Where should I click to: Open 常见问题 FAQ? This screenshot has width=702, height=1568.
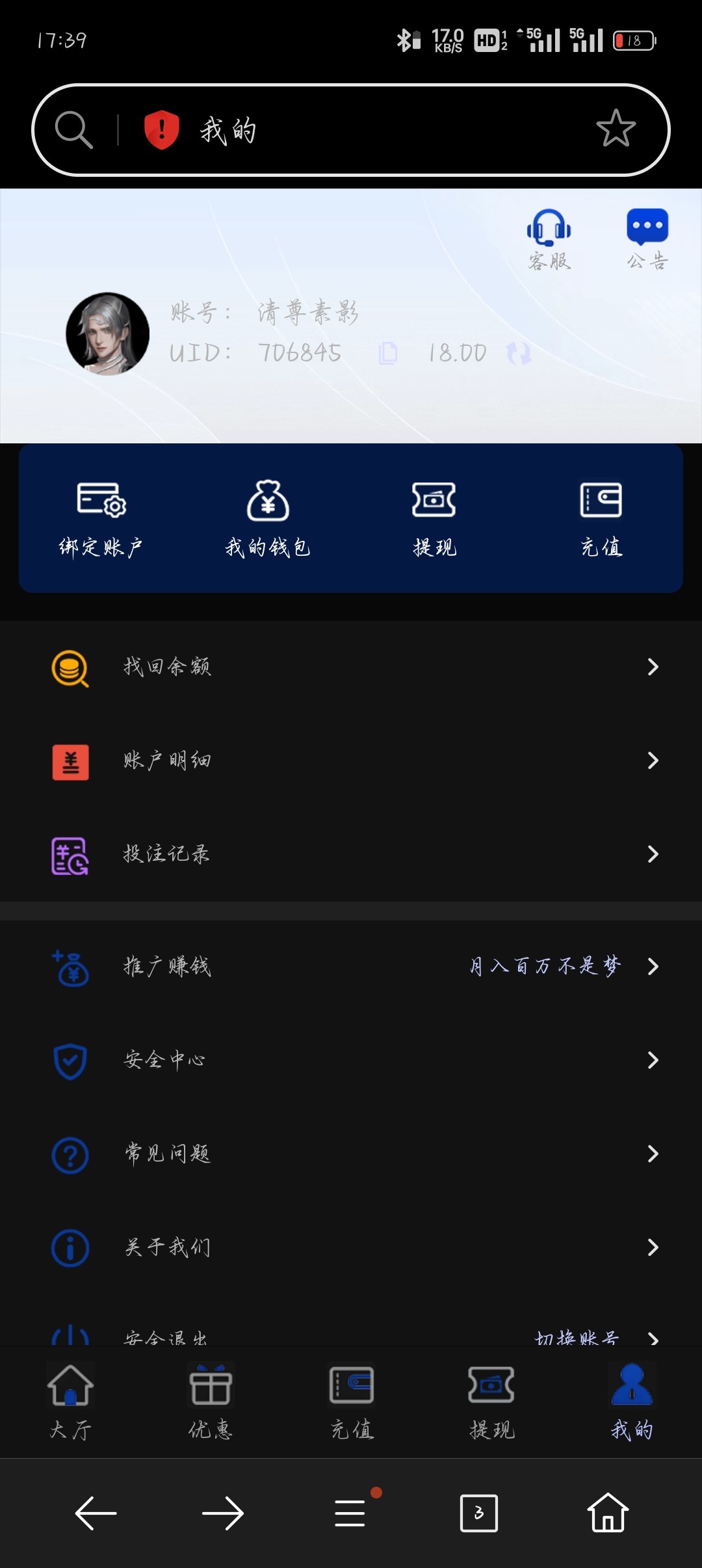click(351, 1154)
